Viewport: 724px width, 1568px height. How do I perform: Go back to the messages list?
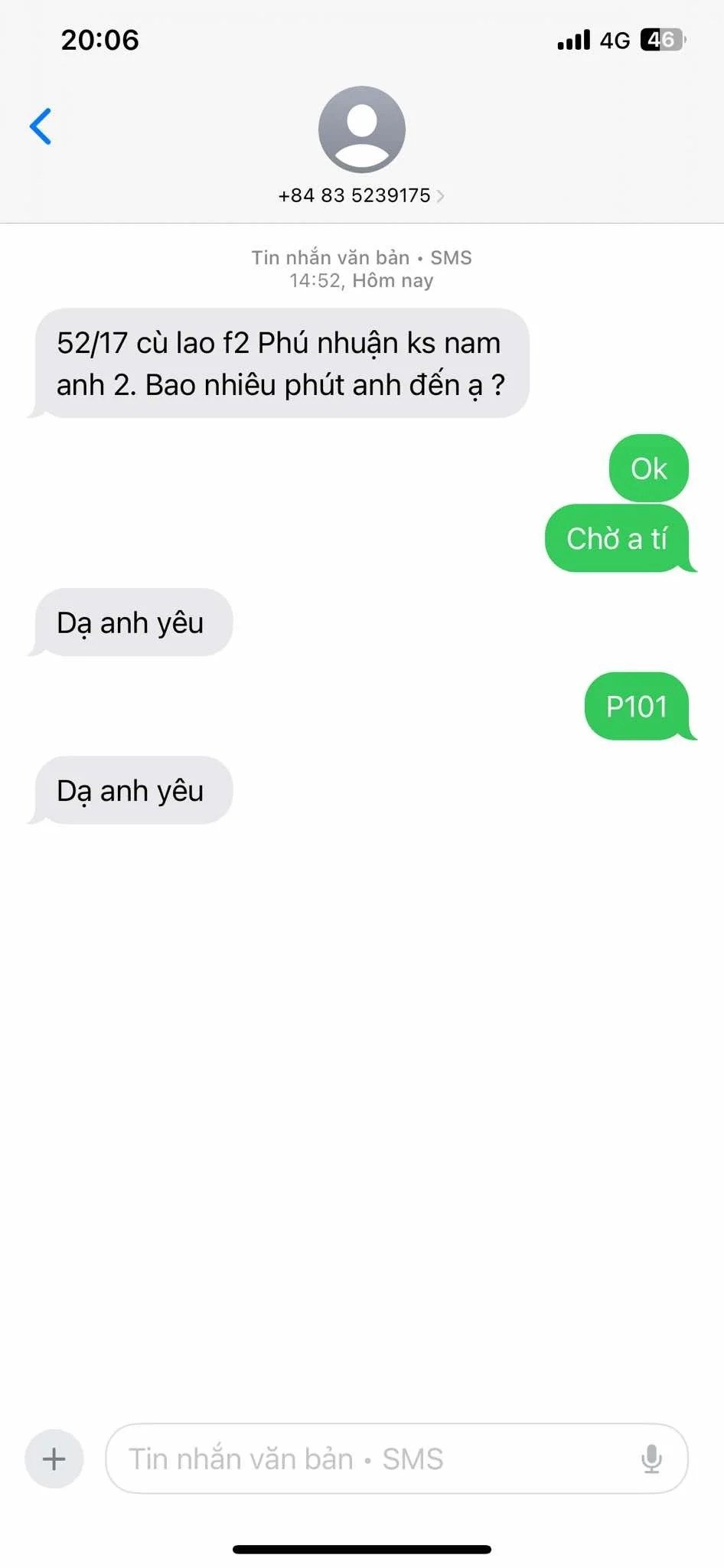click(x=41, y=126)
